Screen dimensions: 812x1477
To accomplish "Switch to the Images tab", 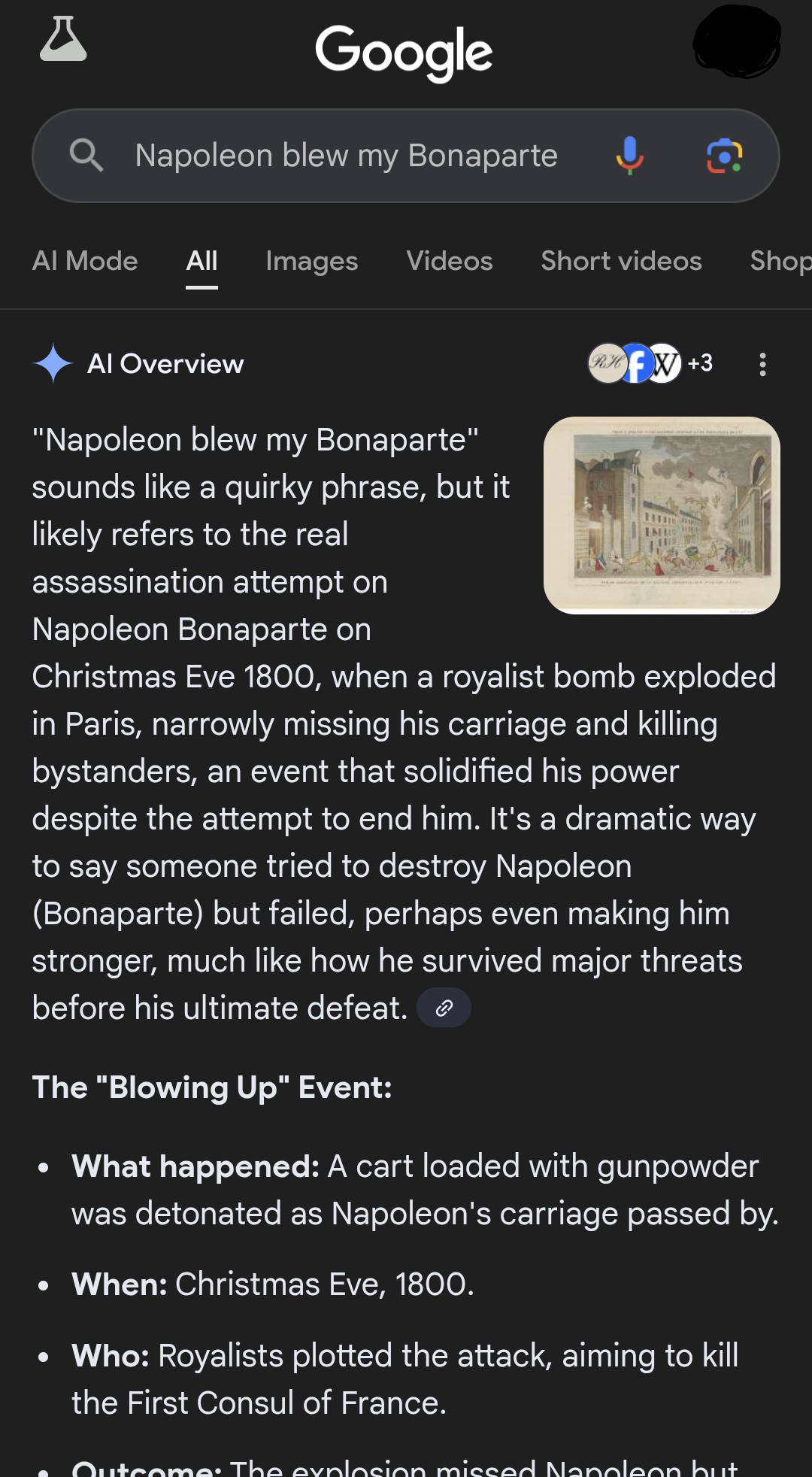I will pos(311,261).
